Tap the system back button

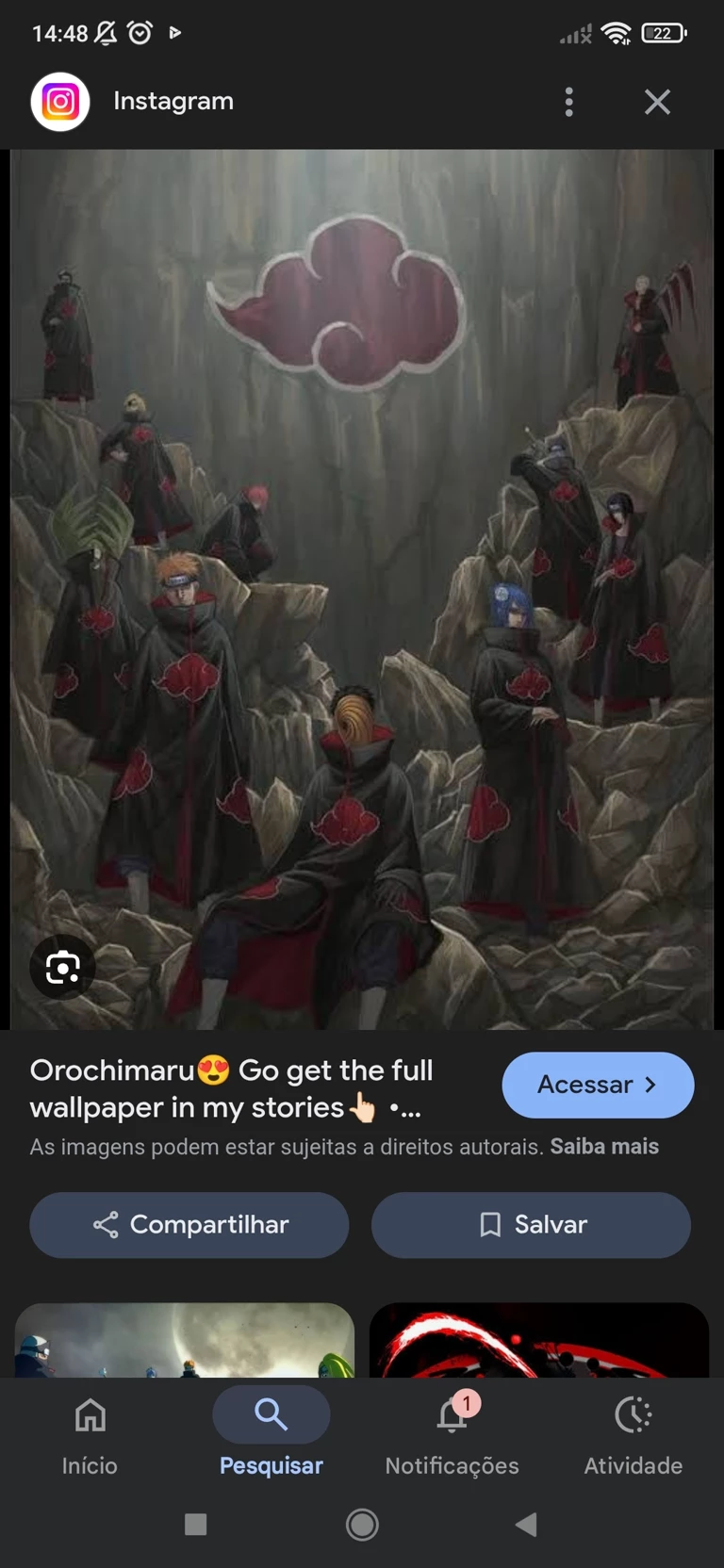coord(526,1524)
